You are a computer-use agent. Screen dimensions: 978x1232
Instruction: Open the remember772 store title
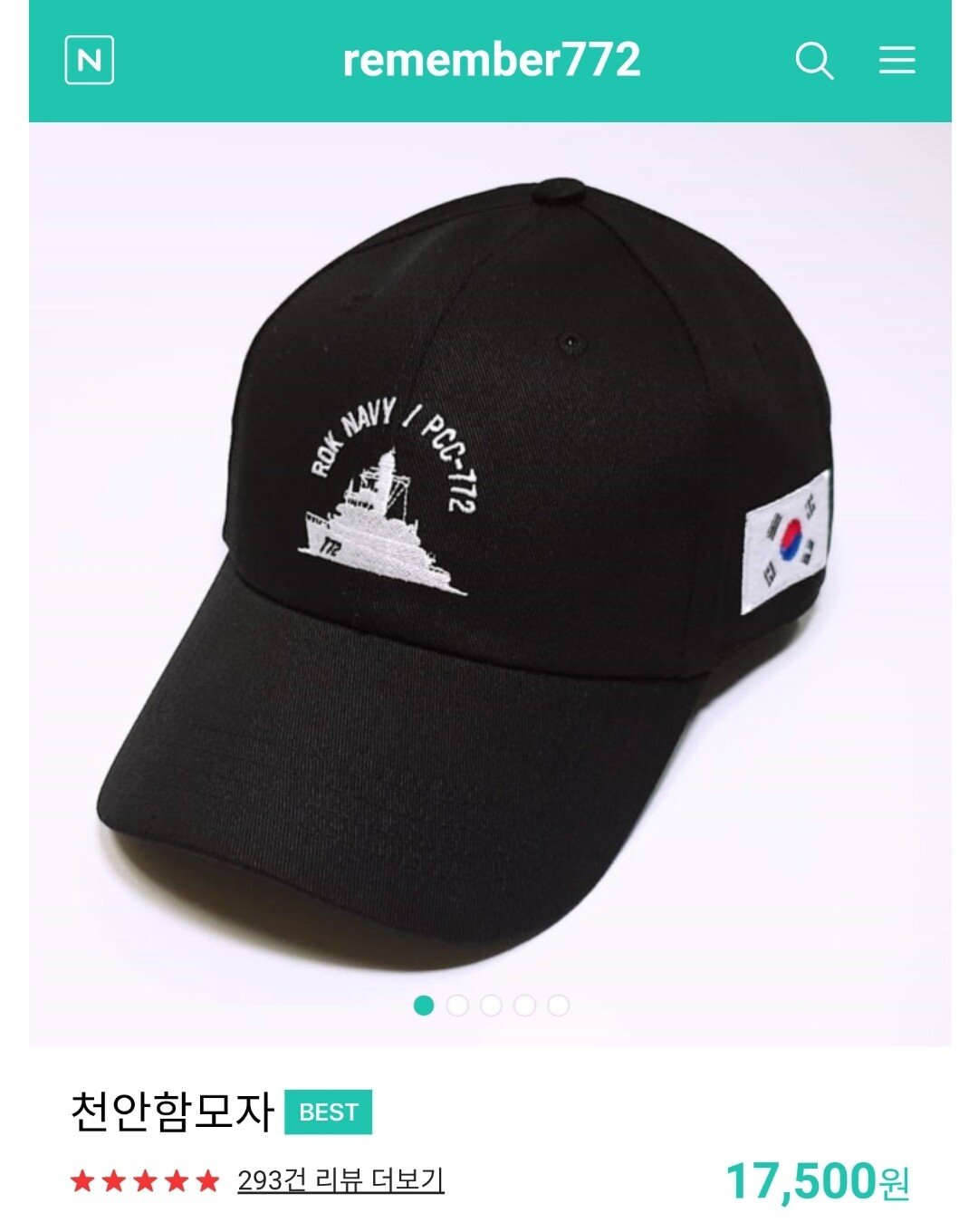click(x=491, y=61)
